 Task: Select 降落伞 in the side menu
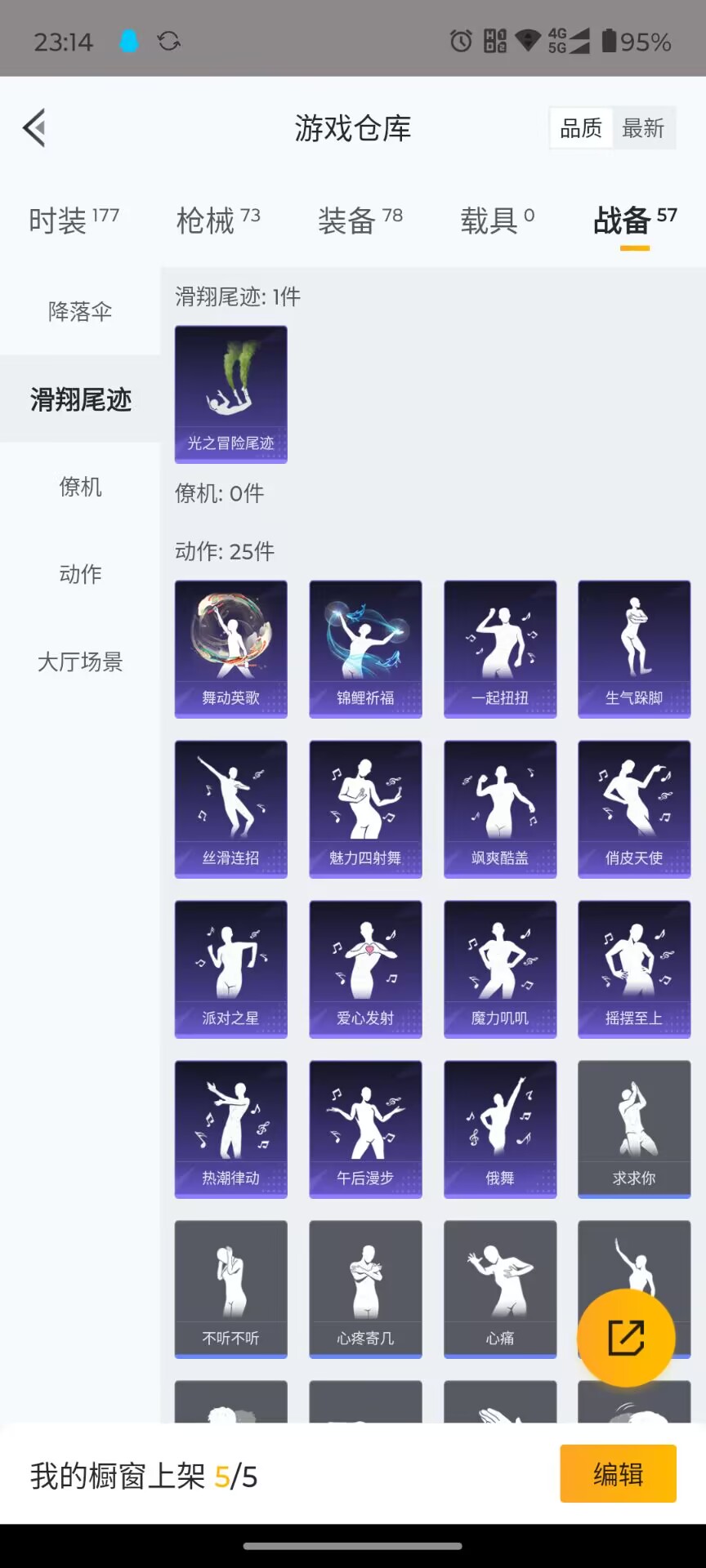click(x=80, y=311)
